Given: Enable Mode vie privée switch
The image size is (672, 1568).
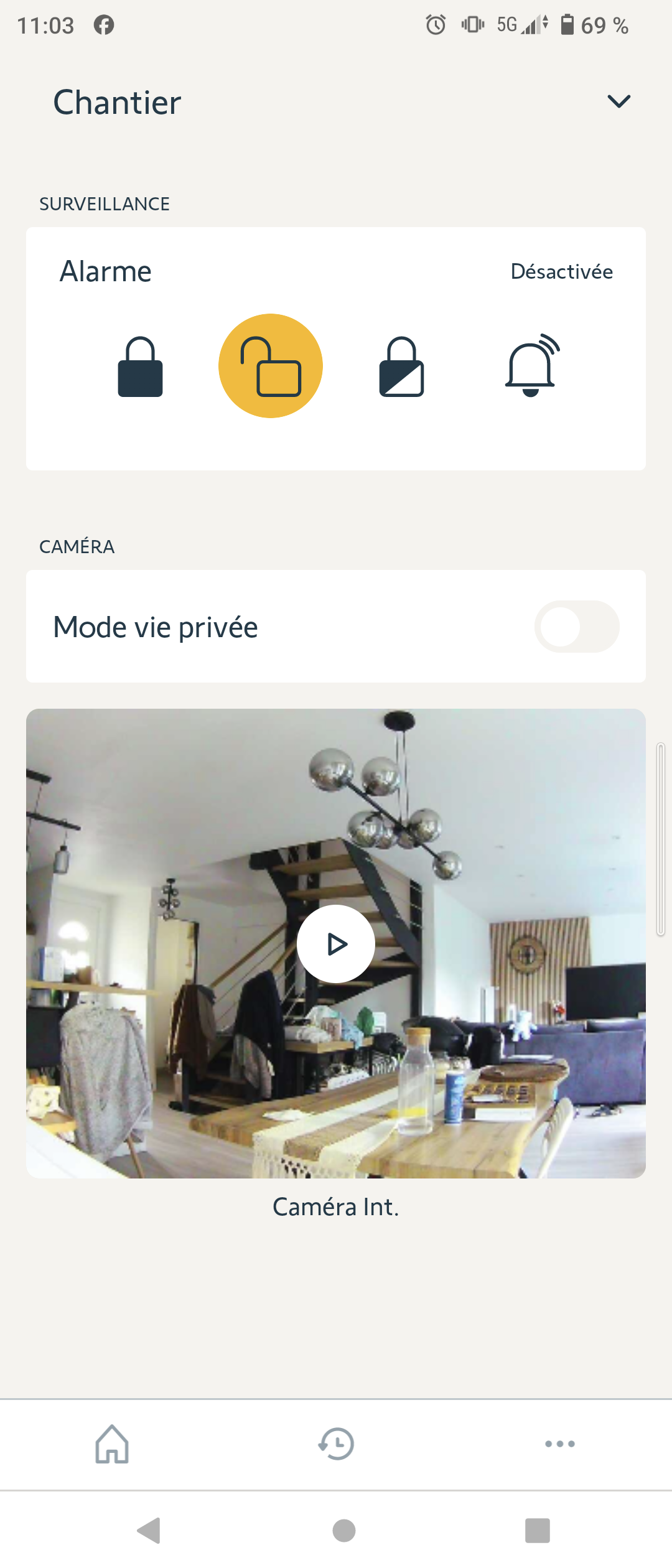Looking at the screenshot, I should click(x=577, y=627).
